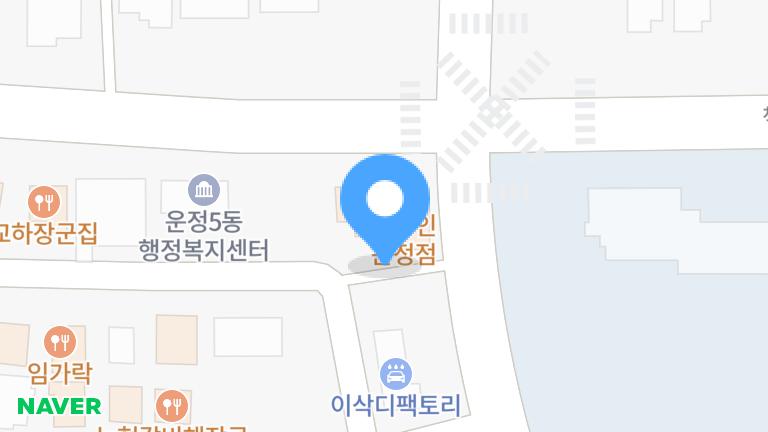The image size is (768, 432).
Task: Open the 이삭디팩토리 car wash marker
Action: [396, 375]
